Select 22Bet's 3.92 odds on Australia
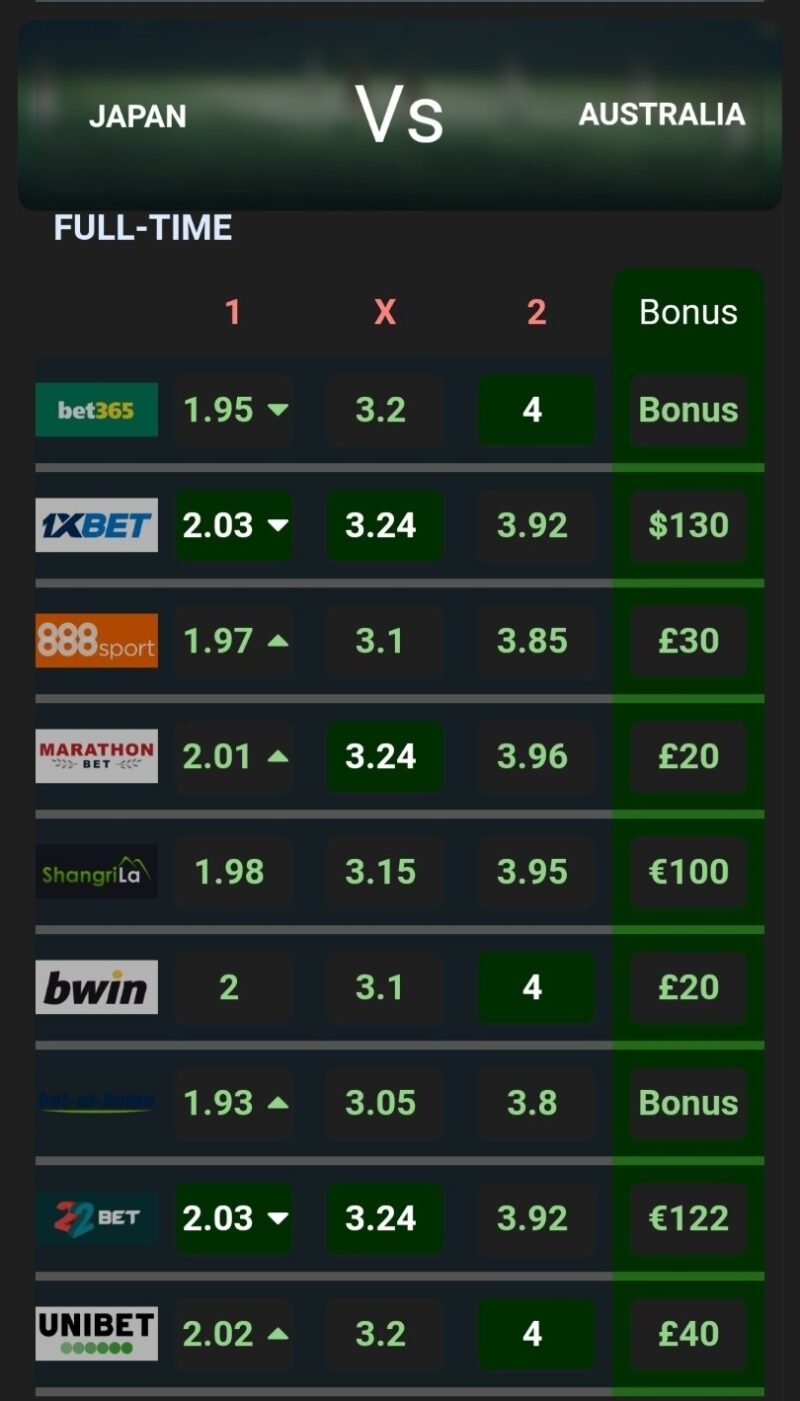This screenshot has height=1401, width=800. tap(536, 1218)
